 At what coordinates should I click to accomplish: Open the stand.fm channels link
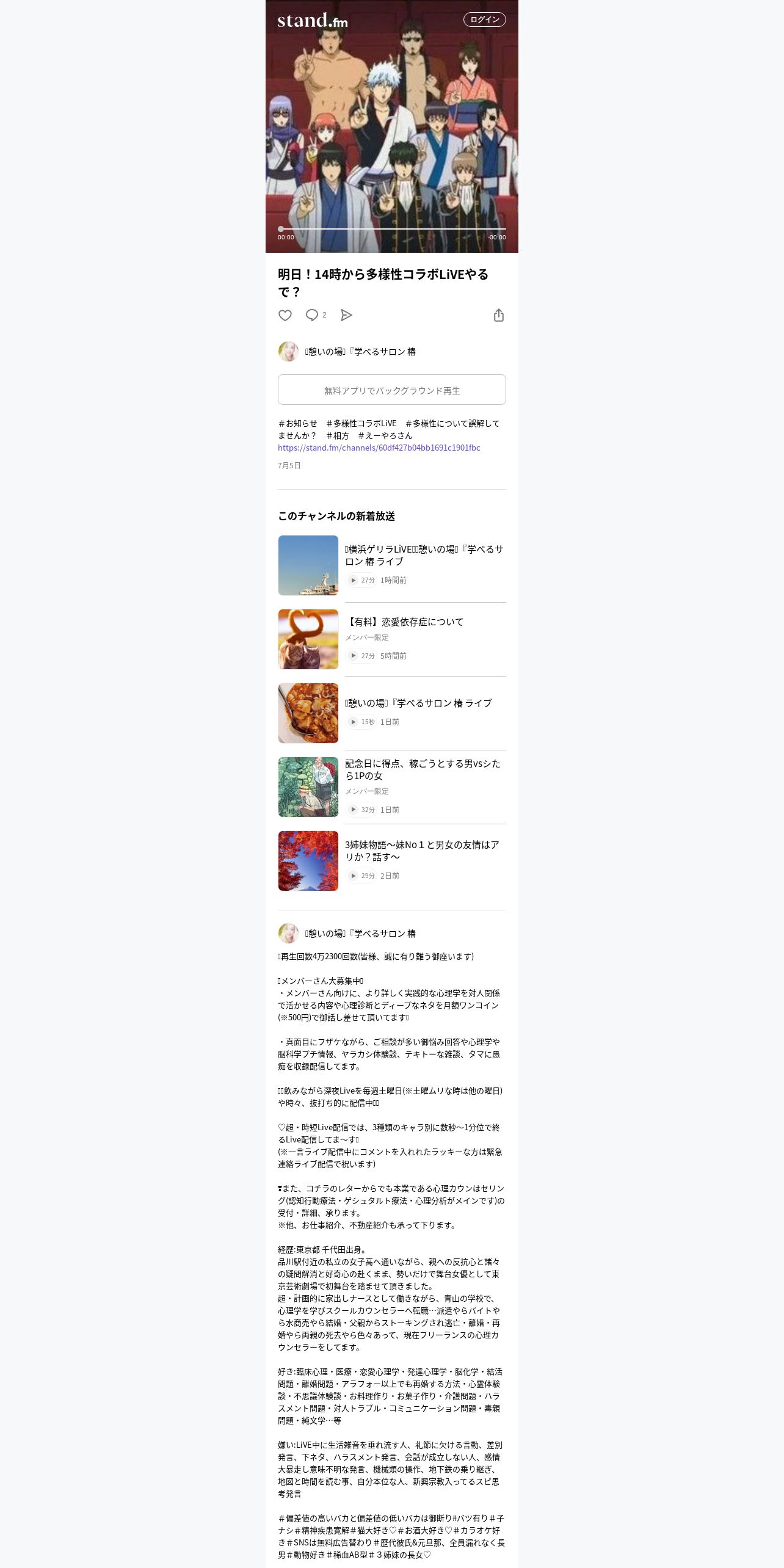point(379,448)
